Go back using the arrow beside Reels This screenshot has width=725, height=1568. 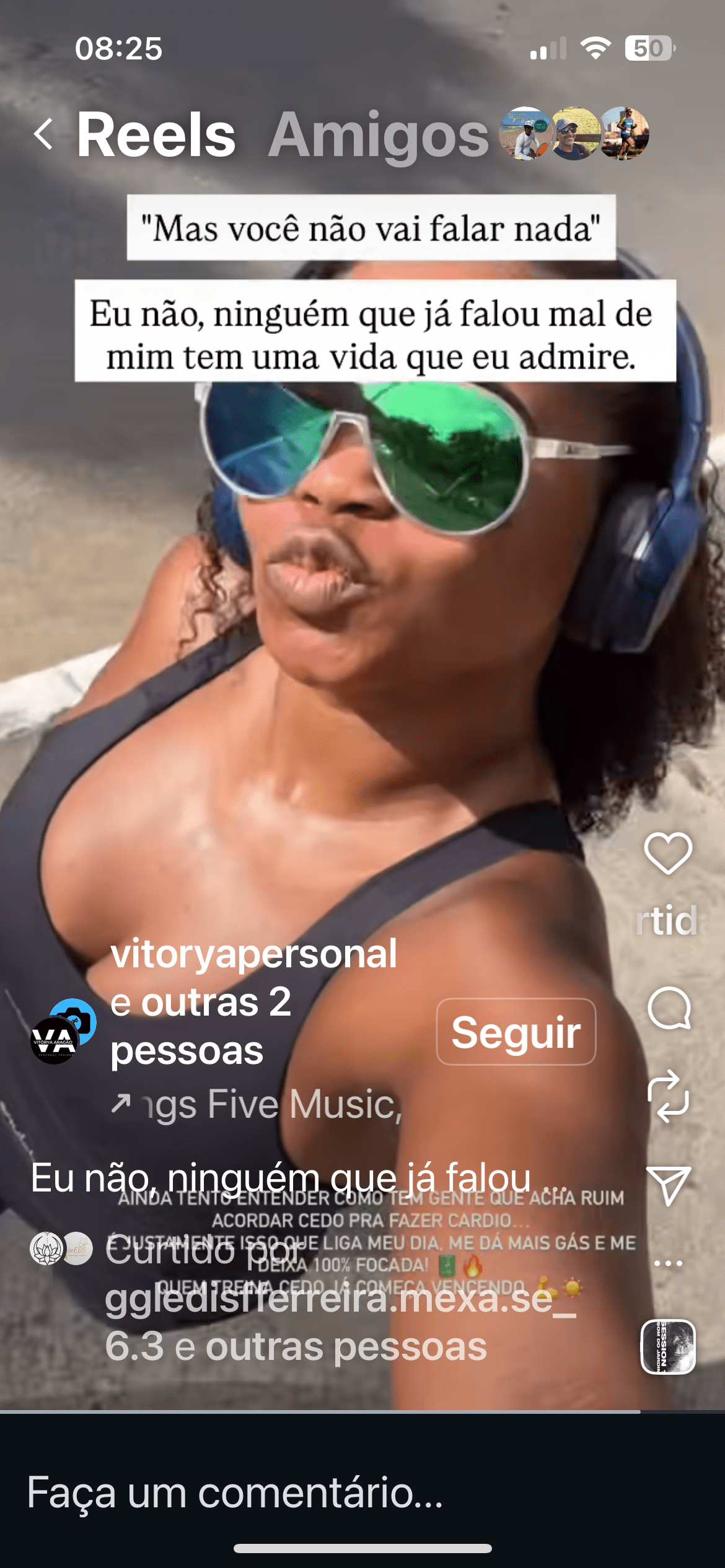43,134
